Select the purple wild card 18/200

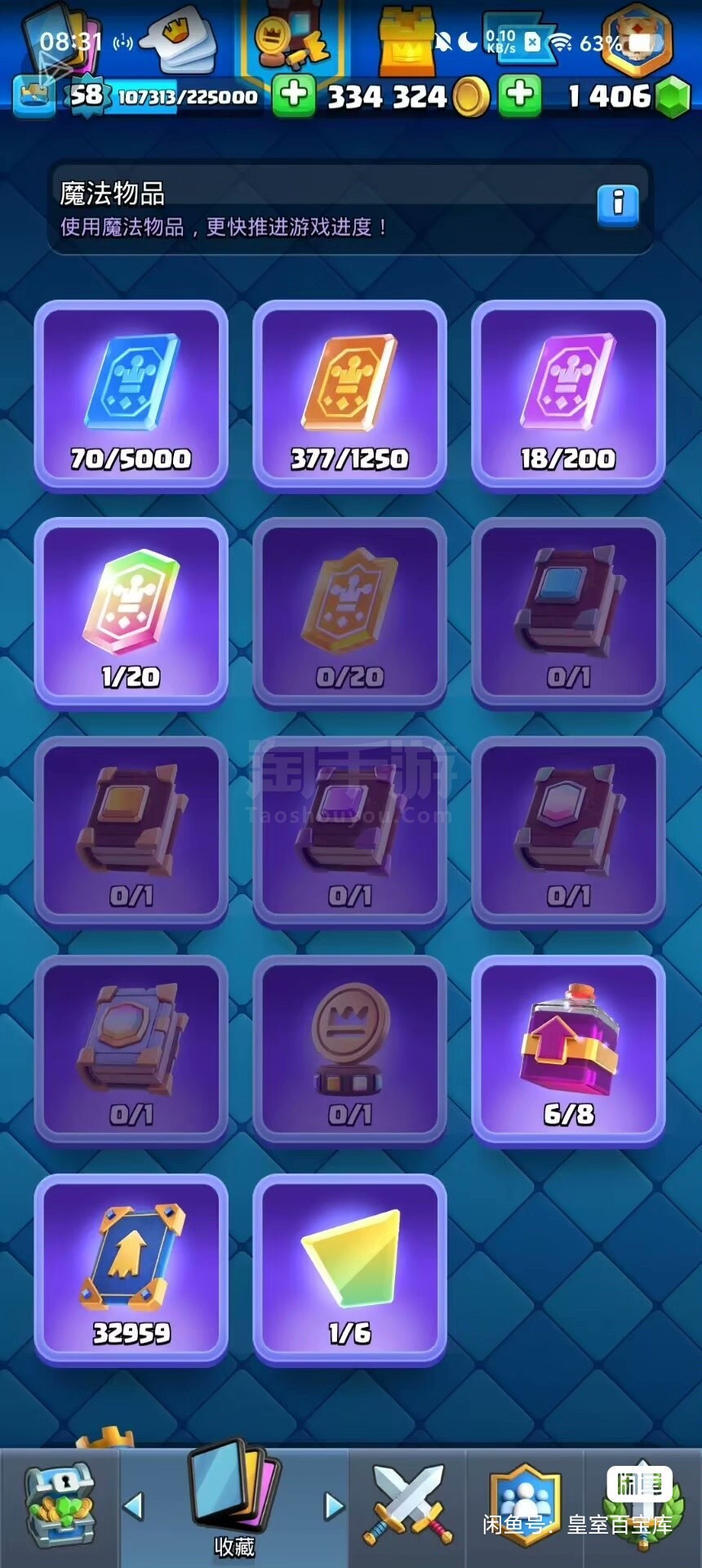[x=568, y=395]
